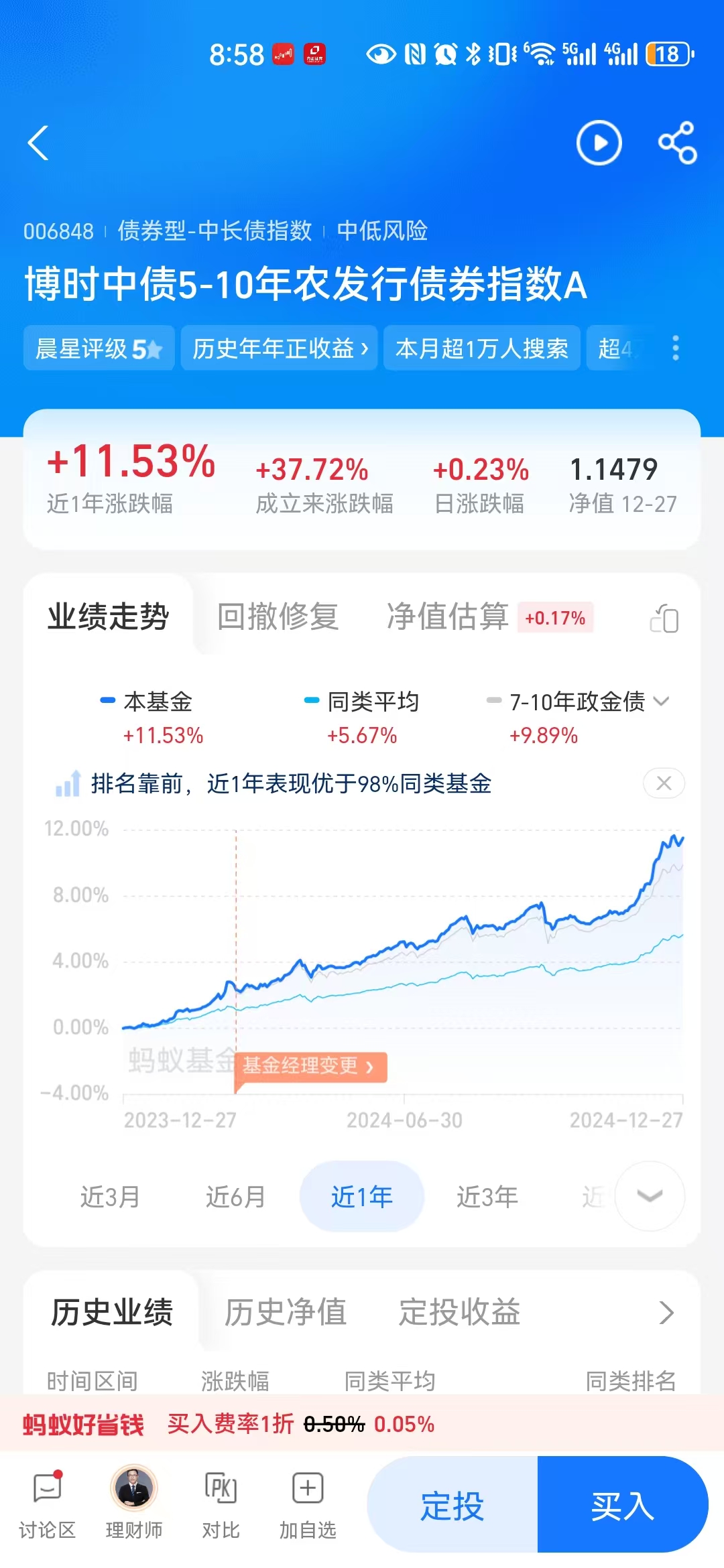This screenshot has width=724, height=1568.
Task: Play the fund video intro
Action: [x=599, y=143]
